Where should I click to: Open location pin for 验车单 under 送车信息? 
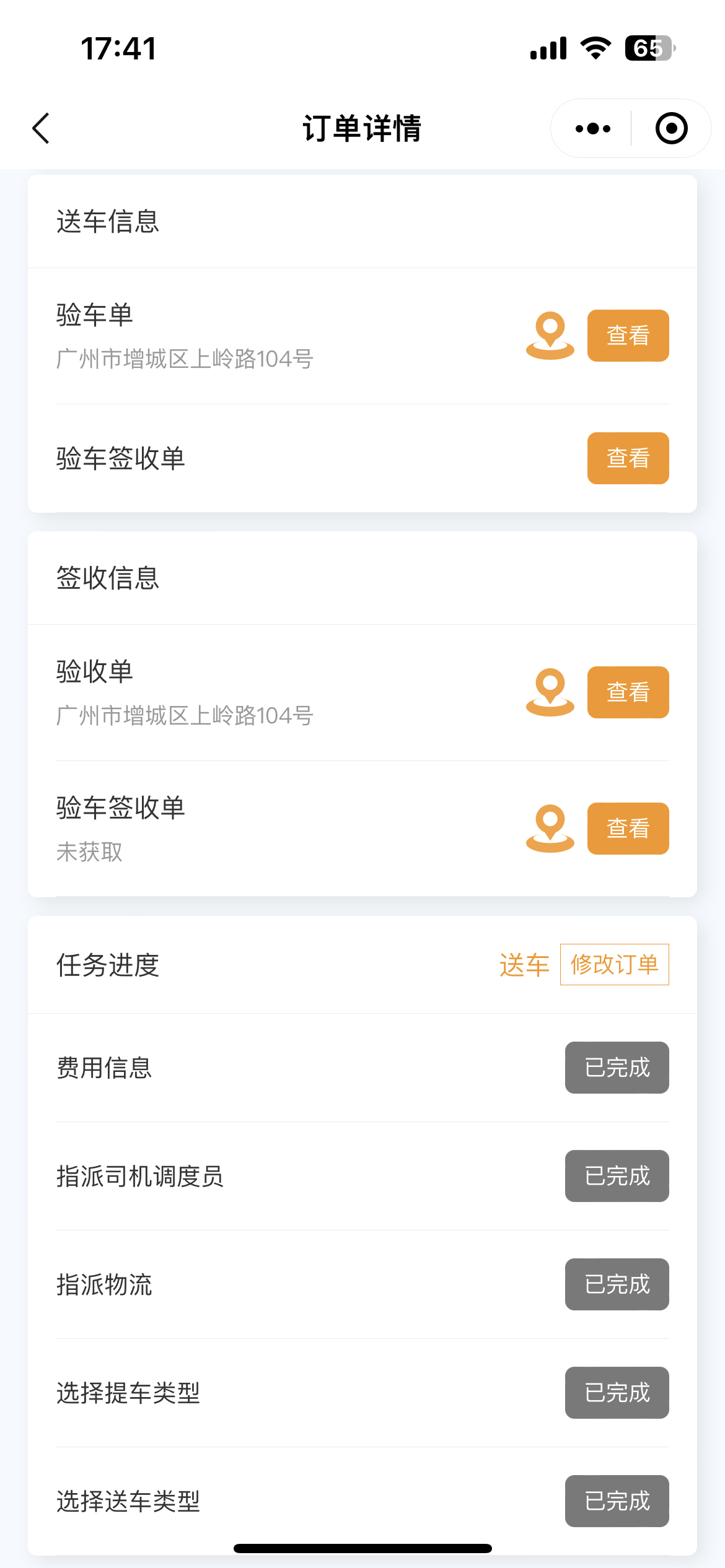click(550, 336)
